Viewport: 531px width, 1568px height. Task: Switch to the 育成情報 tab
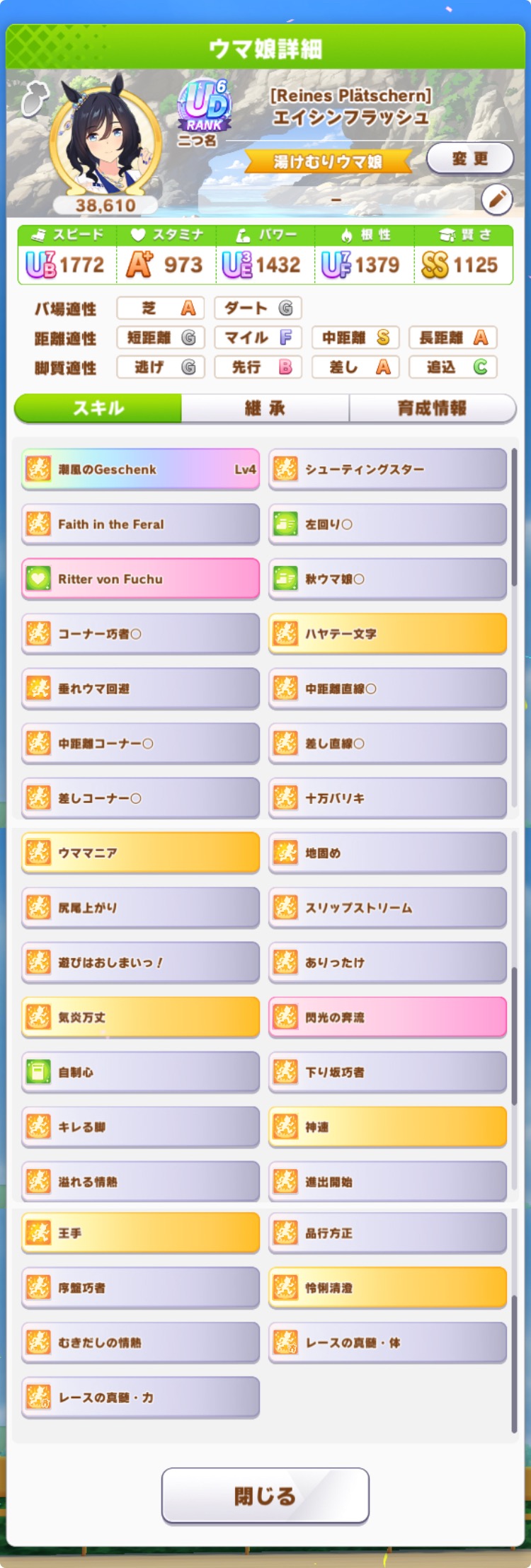(432, 408)
